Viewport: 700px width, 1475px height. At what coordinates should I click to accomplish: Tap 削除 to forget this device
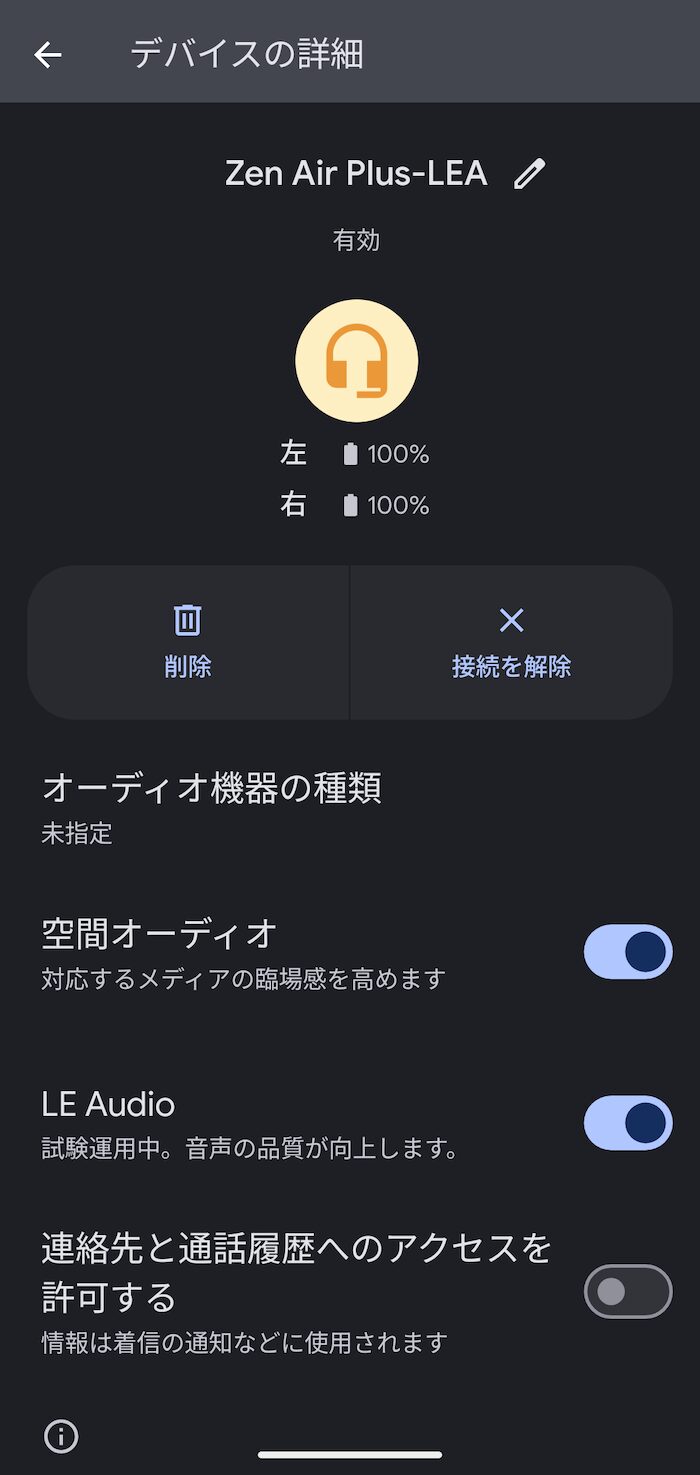188,642
